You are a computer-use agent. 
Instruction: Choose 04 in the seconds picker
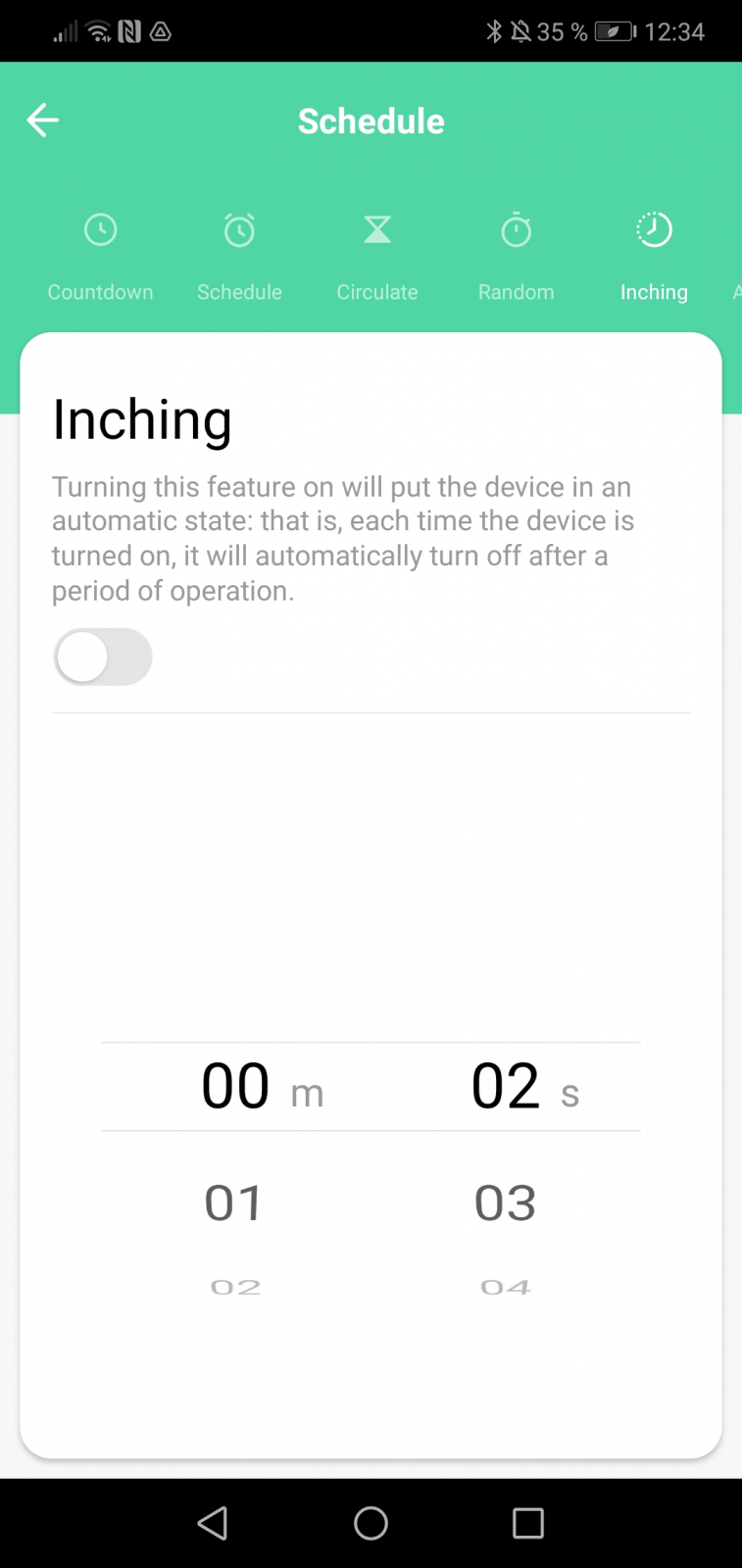[x=505, y=1287]
